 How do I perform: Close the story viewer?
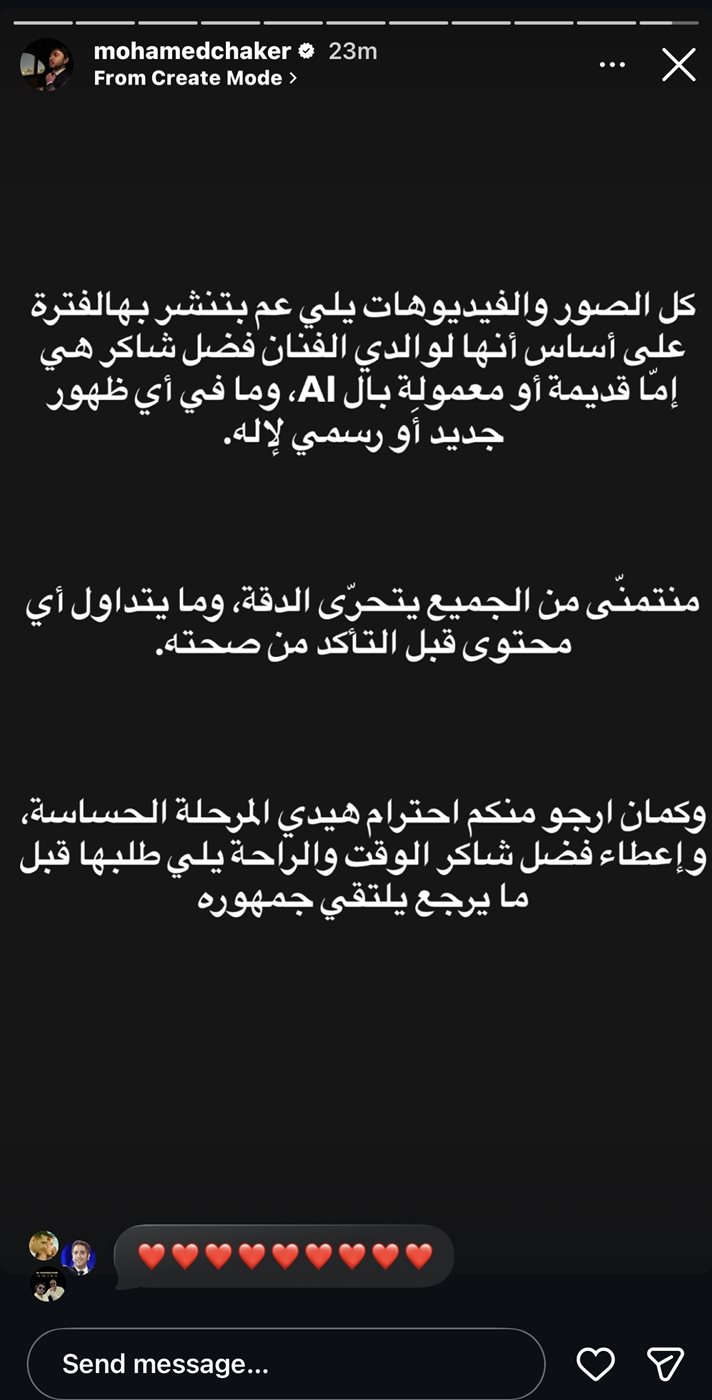point(679,65)
